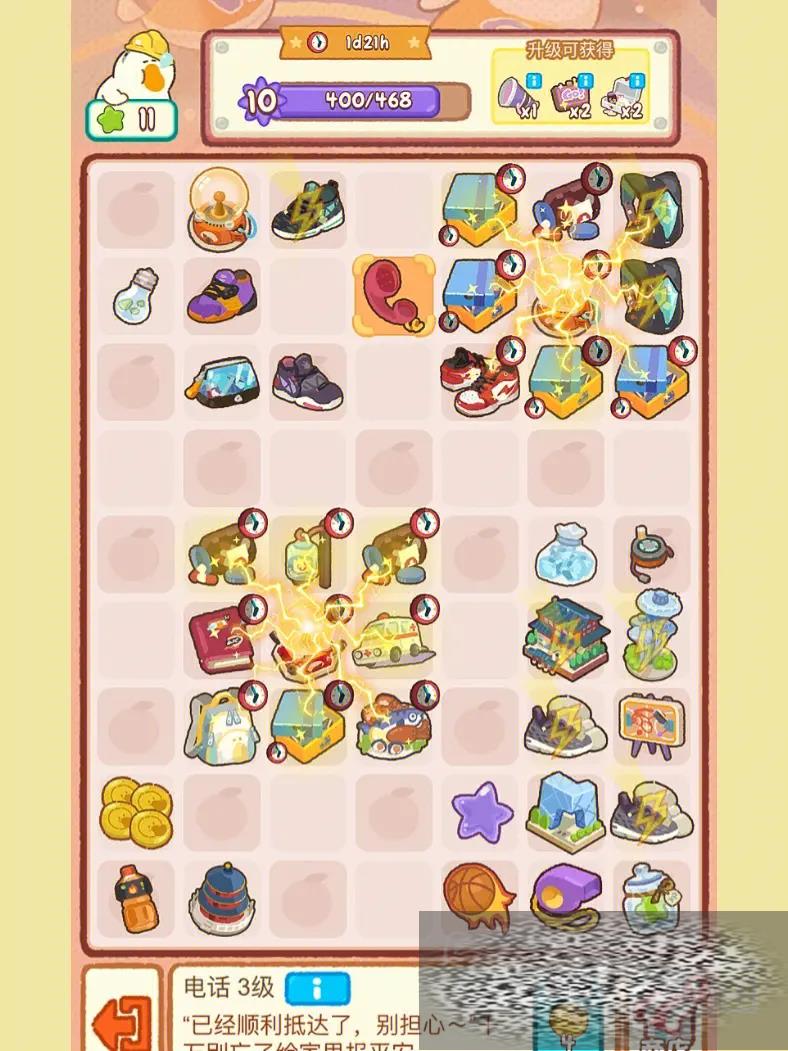
Task: Select the round temple building item
Action: (x=220, y=897)
